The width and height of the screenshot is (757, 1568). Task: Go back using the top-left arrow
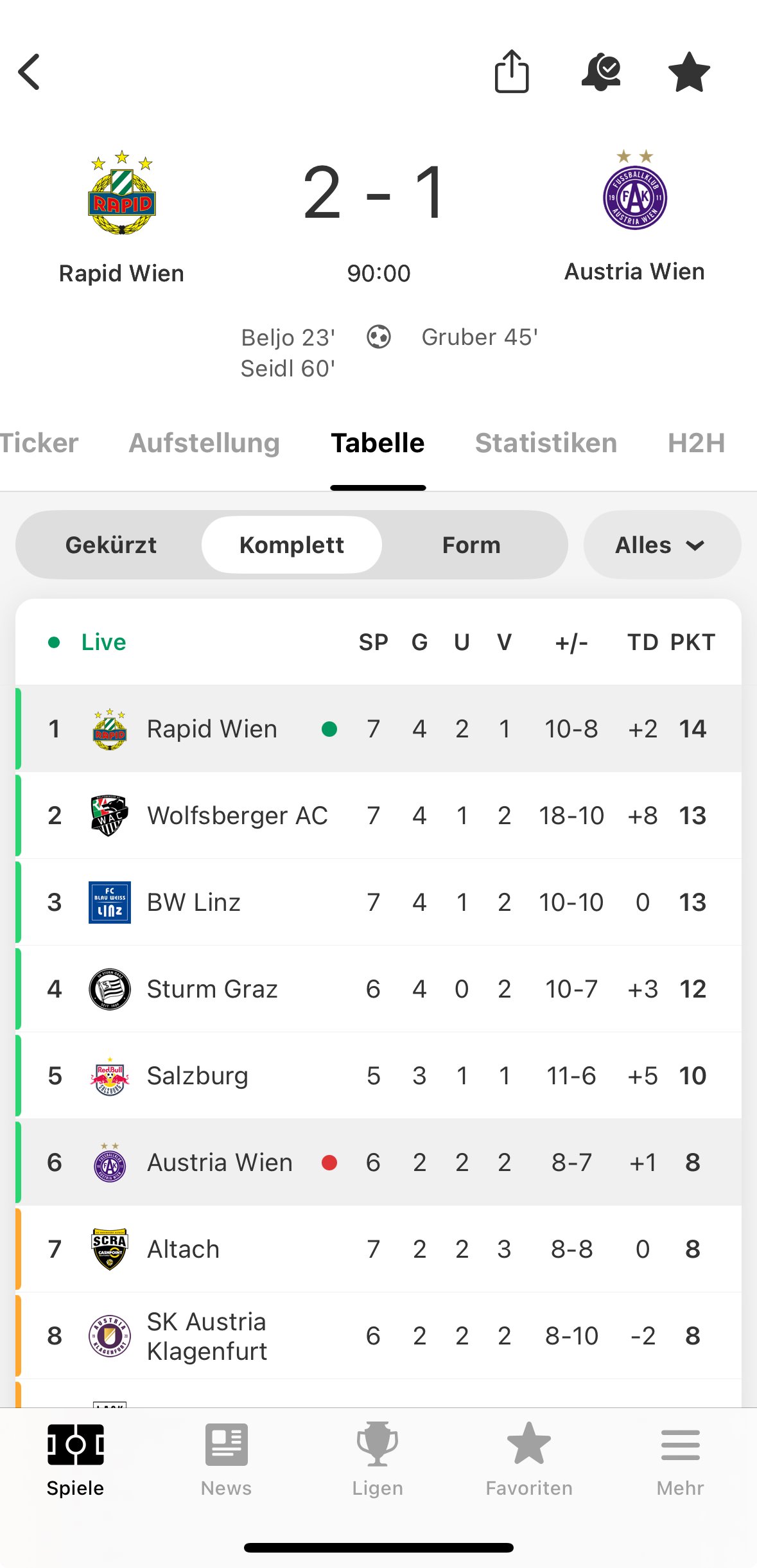[x=30, y=72]
